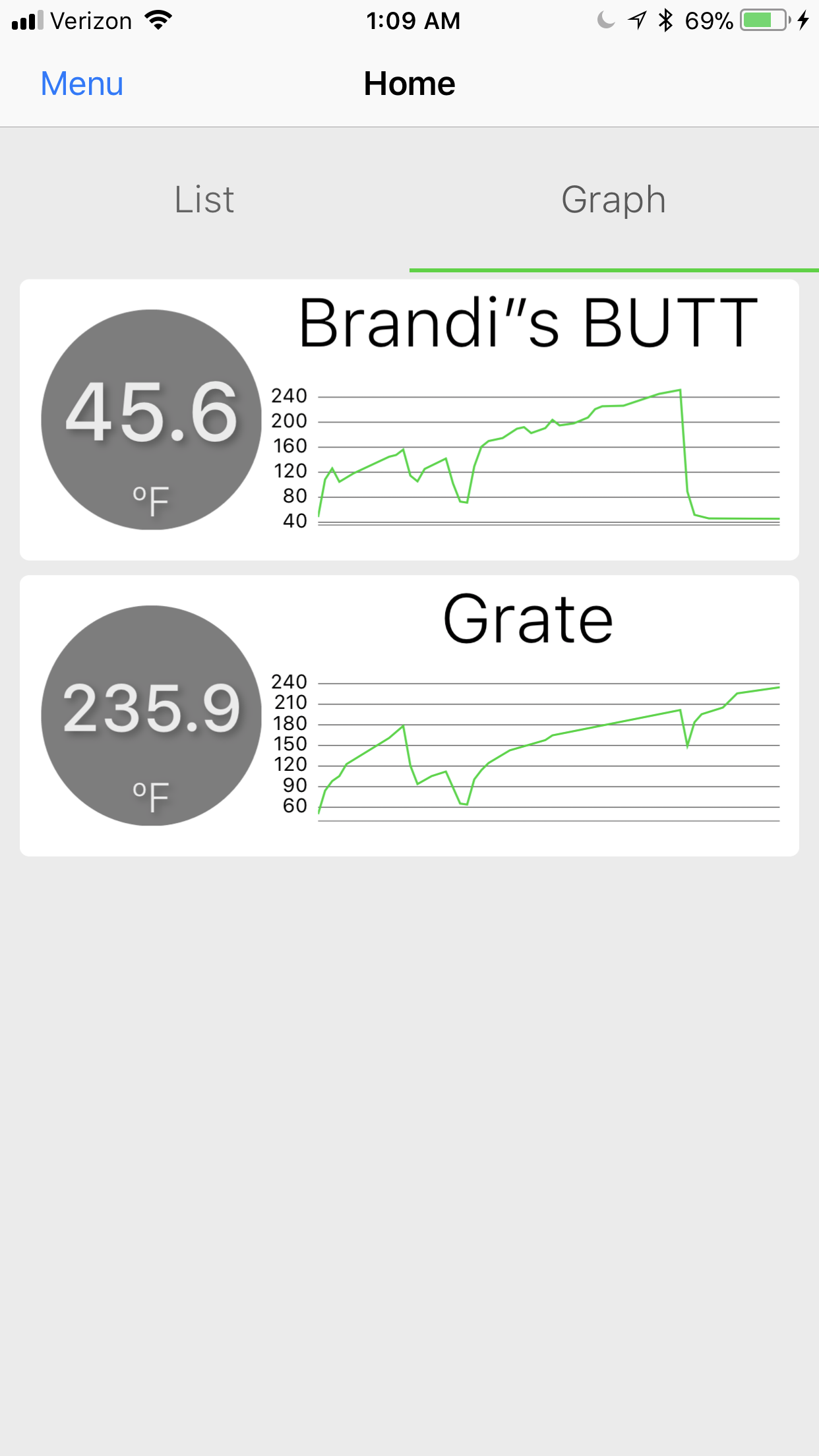
Task: Open the Menu in the navigation bar
Action: [82, 84]
